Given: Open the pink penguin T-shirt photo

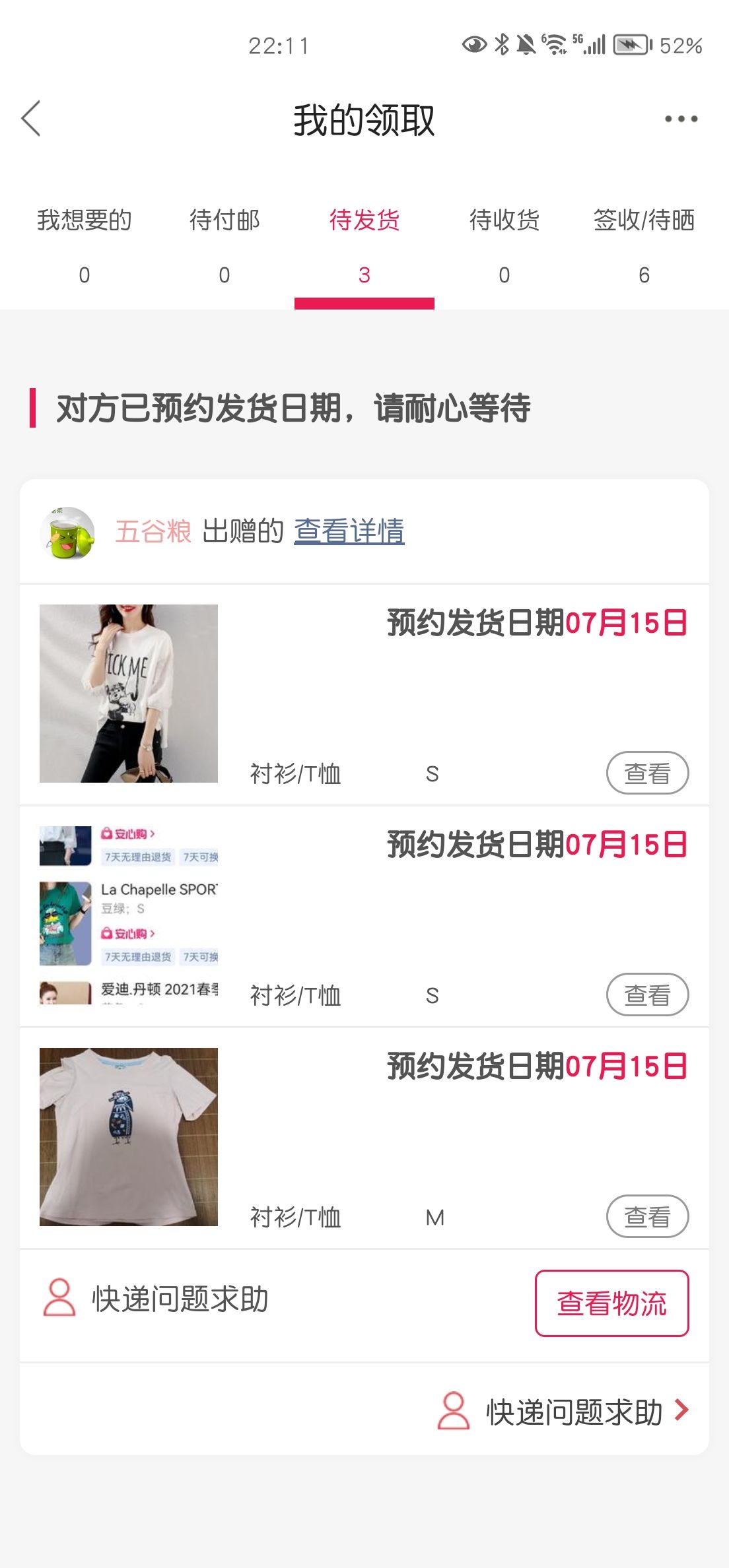Looking at the screenshot, I should click(x=129, y=1137).
